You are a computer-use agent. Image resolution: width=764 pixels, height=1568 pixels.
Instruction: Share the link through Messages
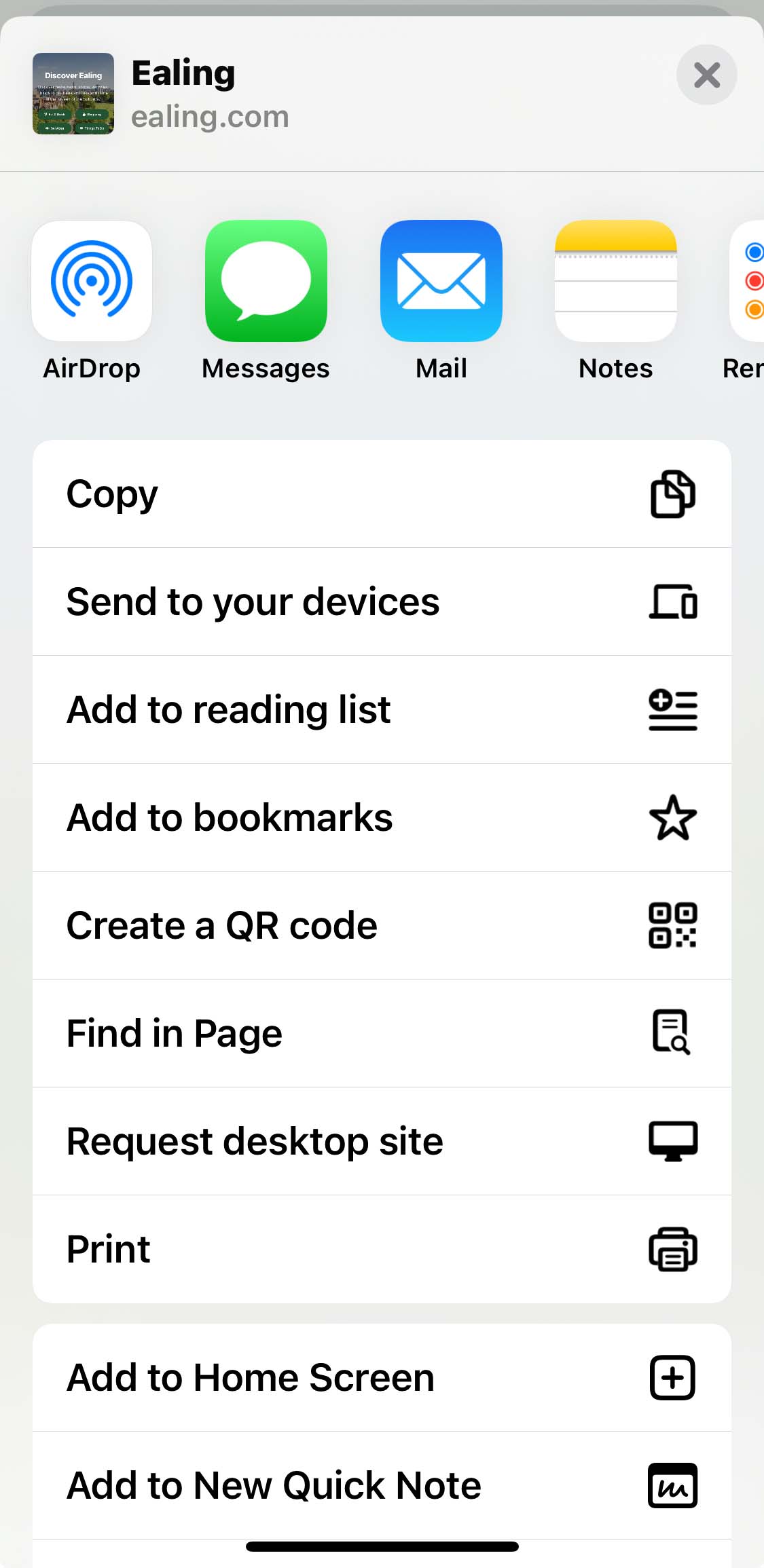point(266,281)
